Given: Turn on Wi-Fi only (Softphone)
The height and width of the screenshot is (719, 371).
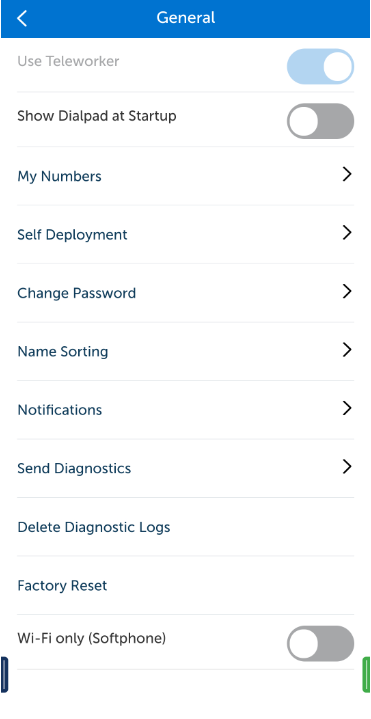Looking at the screenshot, I should tap(320, 643).
